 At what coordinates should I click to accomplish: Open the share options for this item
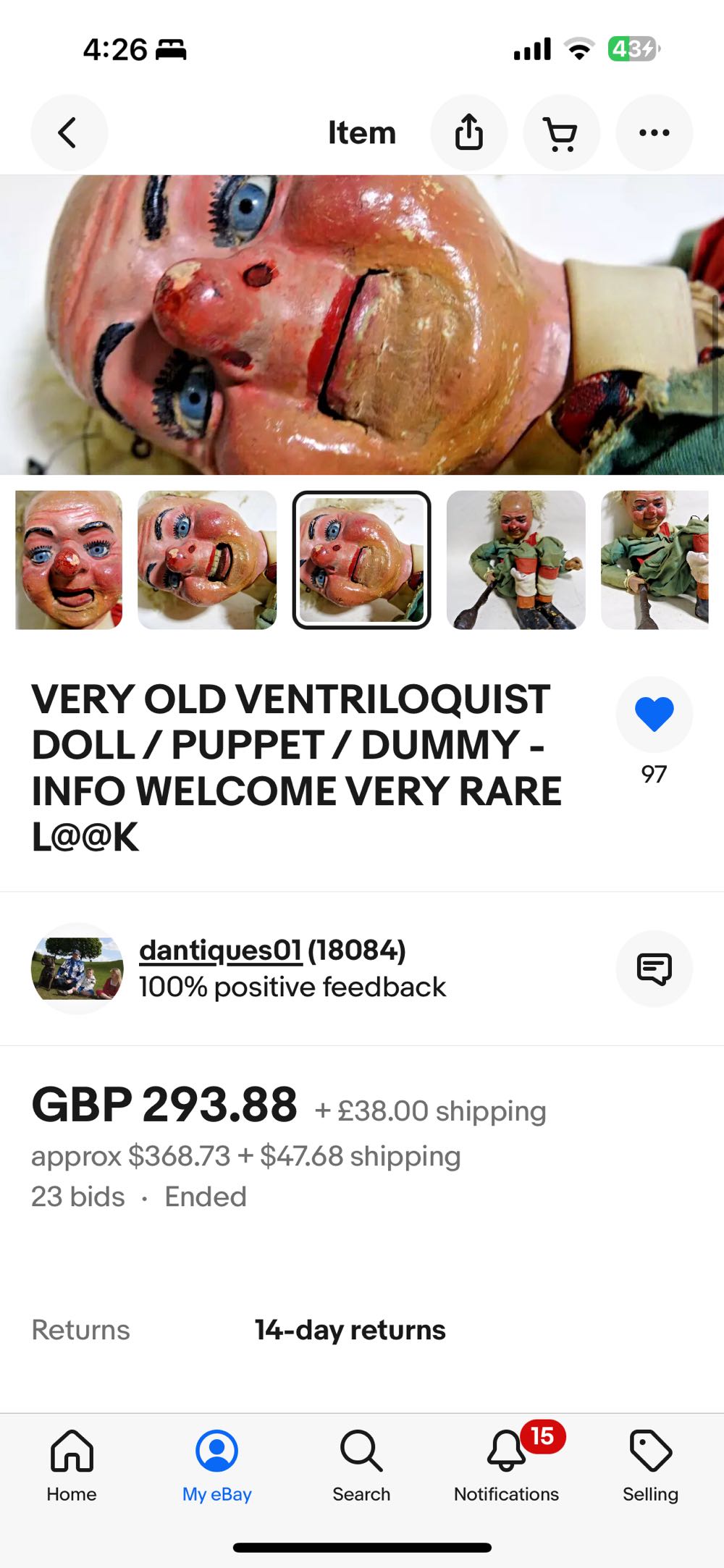(469, 133)
